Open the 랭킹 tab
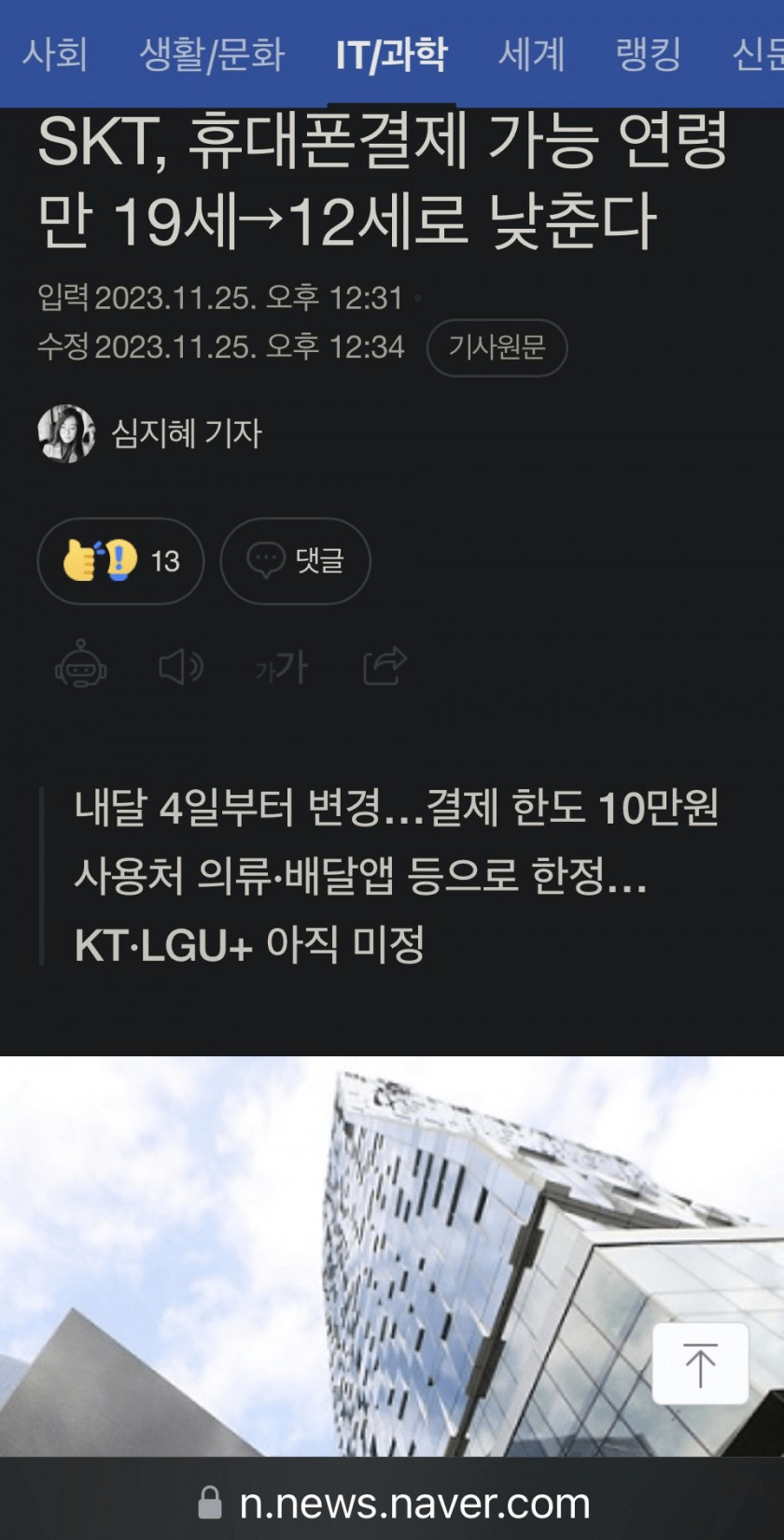The image size is (784, 1540). (648, 55)
